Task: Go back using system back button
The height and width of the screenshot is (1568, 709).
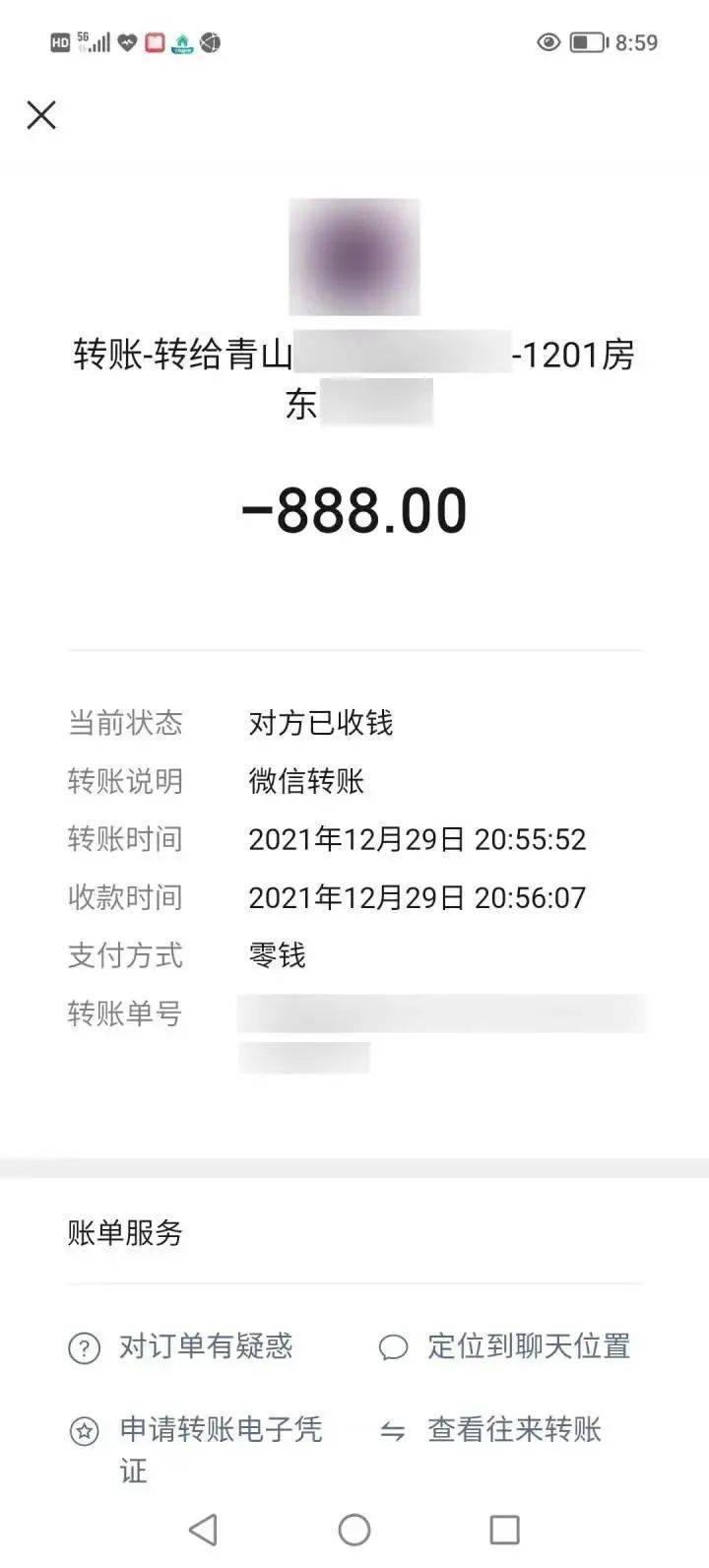Action: coord(203,1529)
